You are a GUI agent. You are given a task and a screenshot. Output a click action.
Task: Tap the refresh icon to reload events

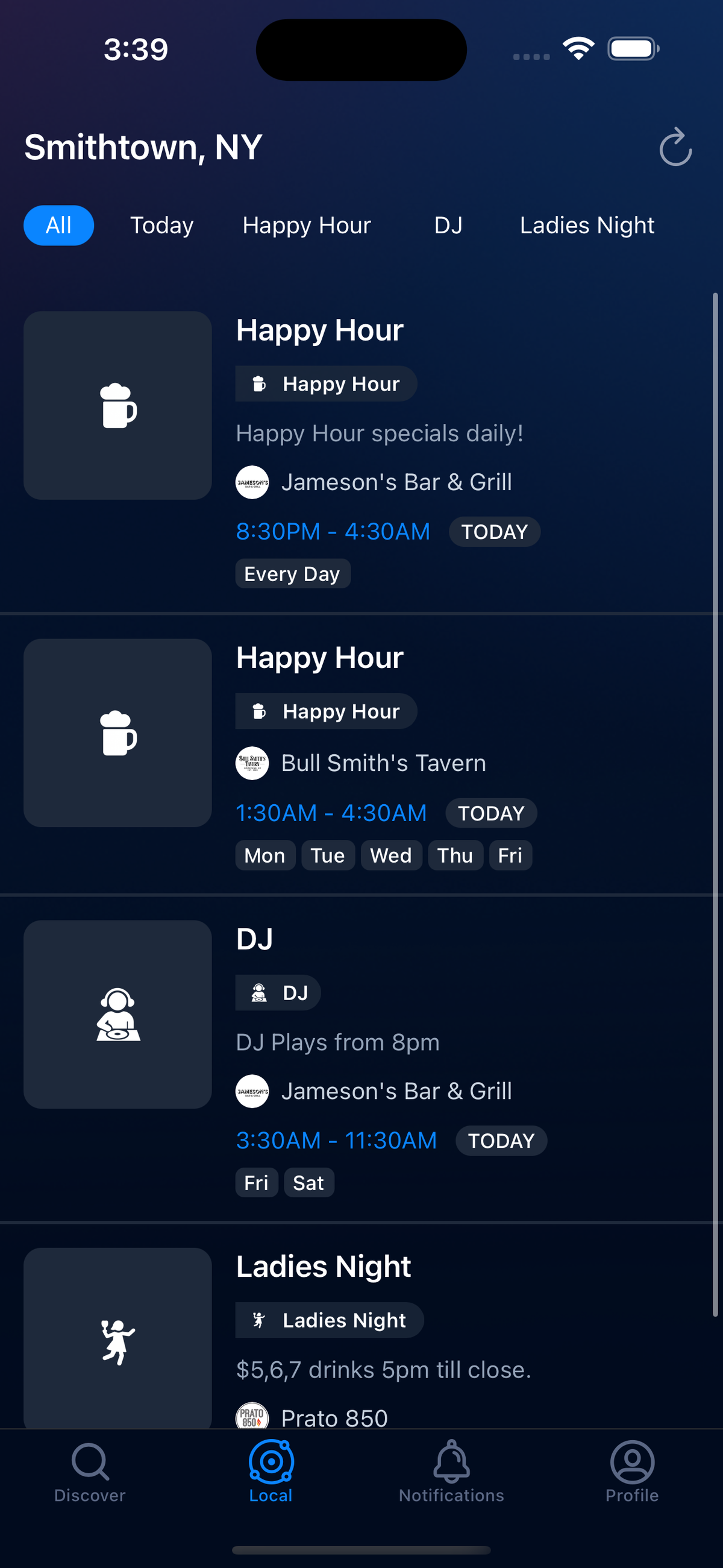[675, 146]
